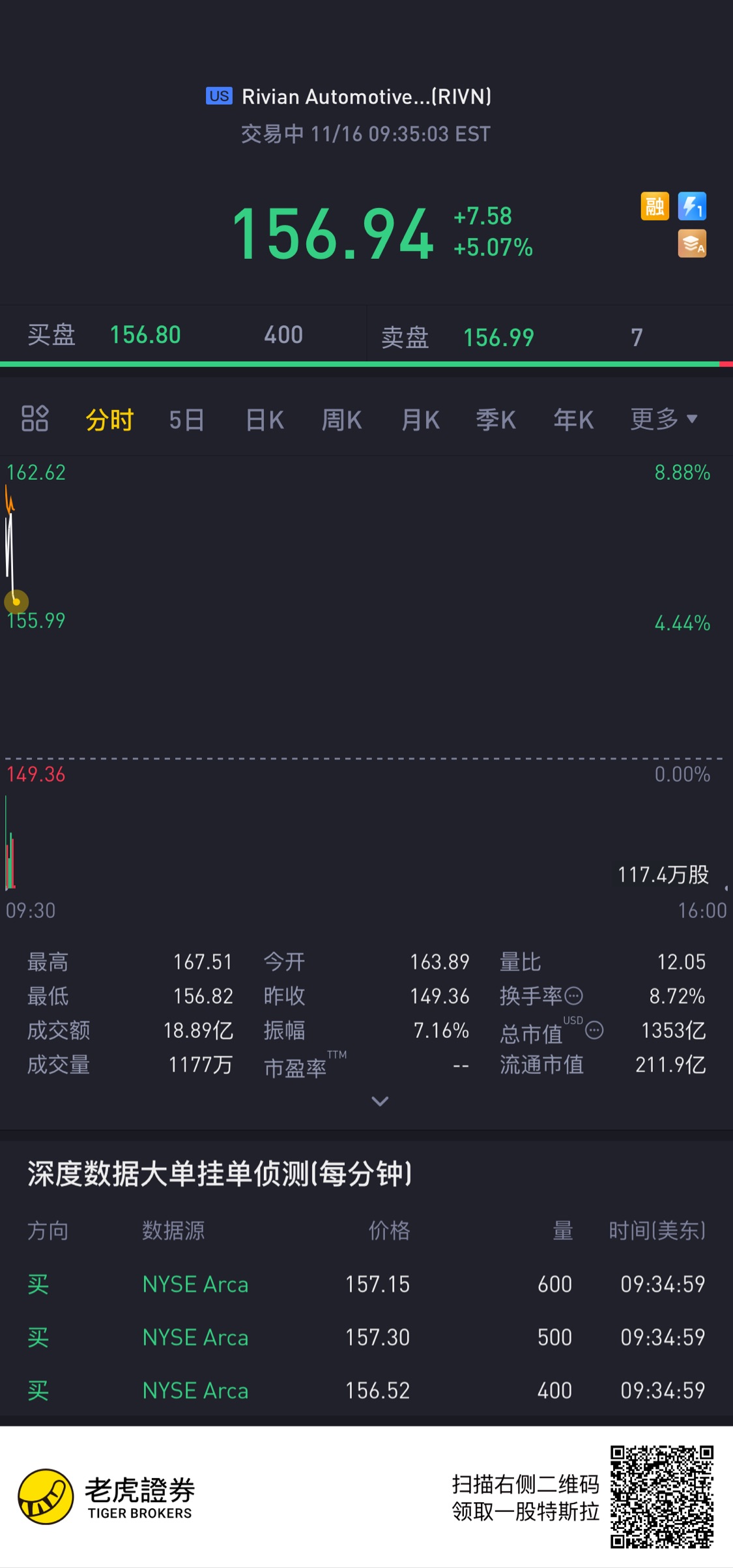Open the info icon next to 总市值

[594, 1030]
